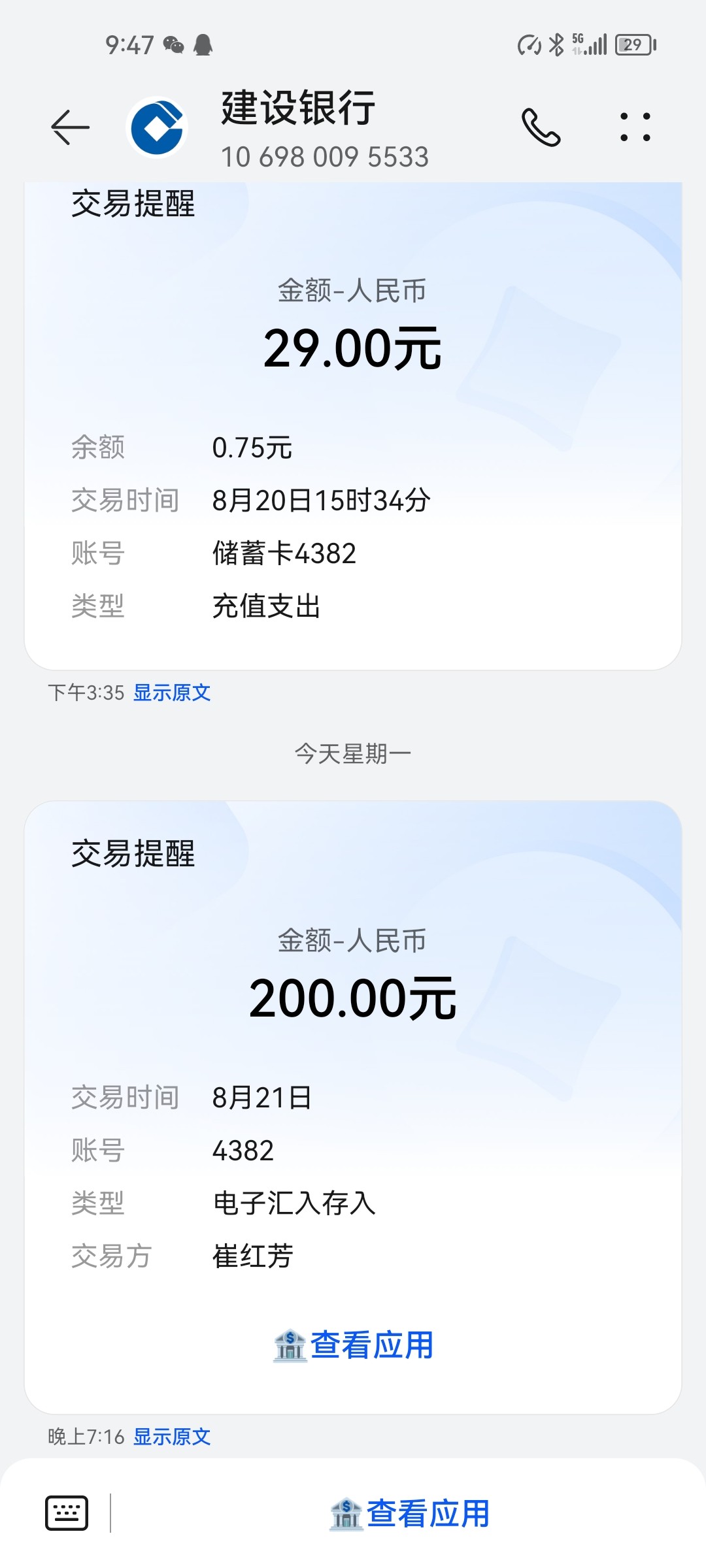Open 查看应用 in the bottom bar
This screenshot has height=1568, width=706.
click(x=410, y=1514)
